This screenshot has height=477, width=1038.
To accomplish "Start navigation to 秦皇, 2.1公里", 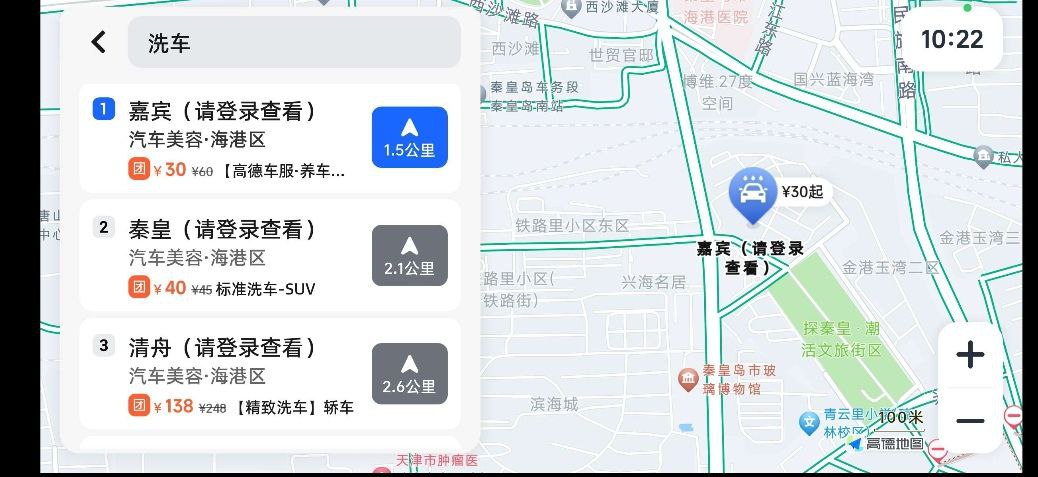I will point(409,256).
